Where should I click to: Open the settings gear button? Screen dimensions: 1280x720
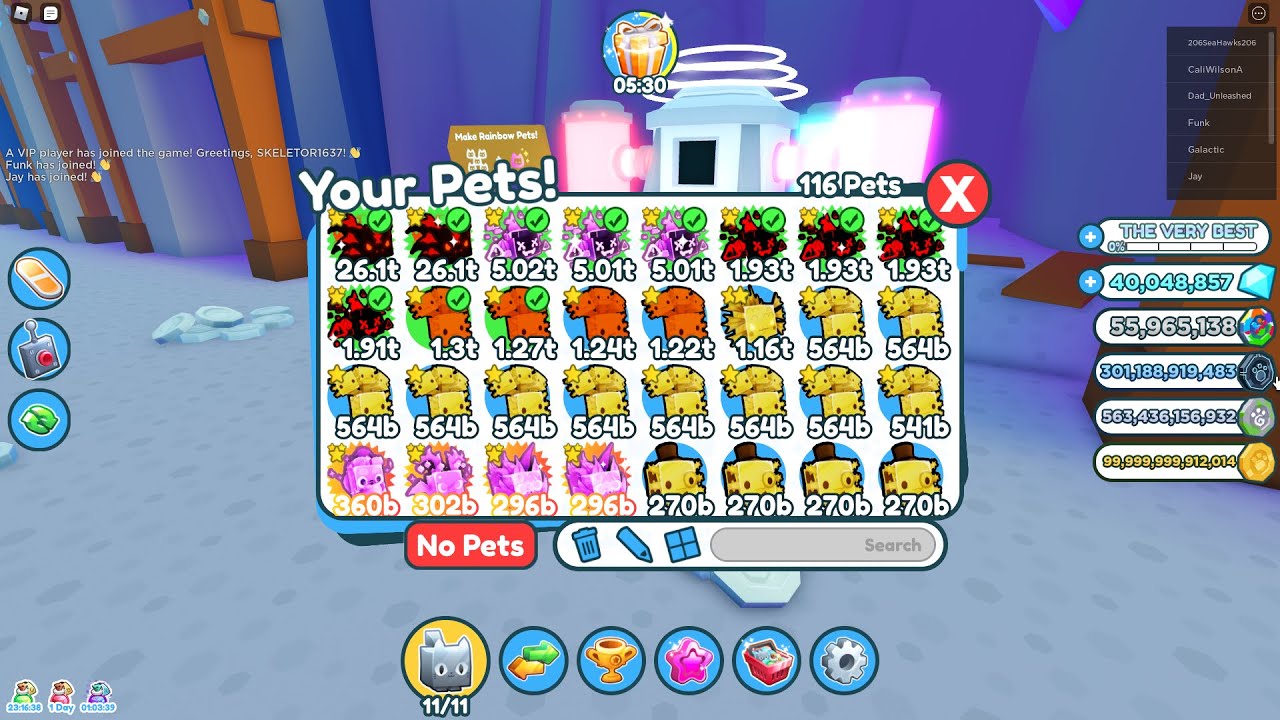click(x=845, y=661)
